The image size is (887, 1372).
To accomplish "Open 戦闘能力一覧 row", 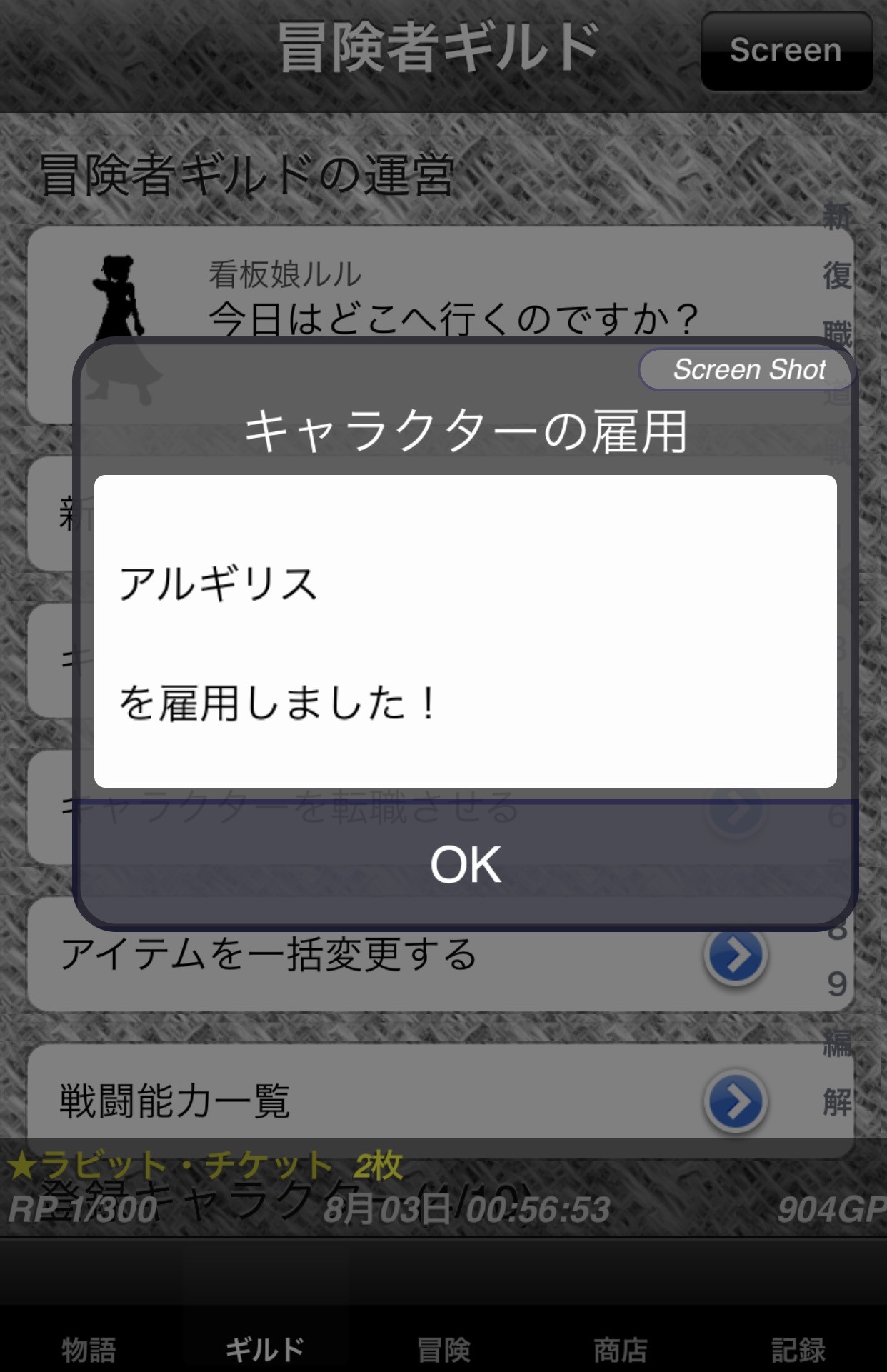I will pyautogui.click(x=441, y=1101).
